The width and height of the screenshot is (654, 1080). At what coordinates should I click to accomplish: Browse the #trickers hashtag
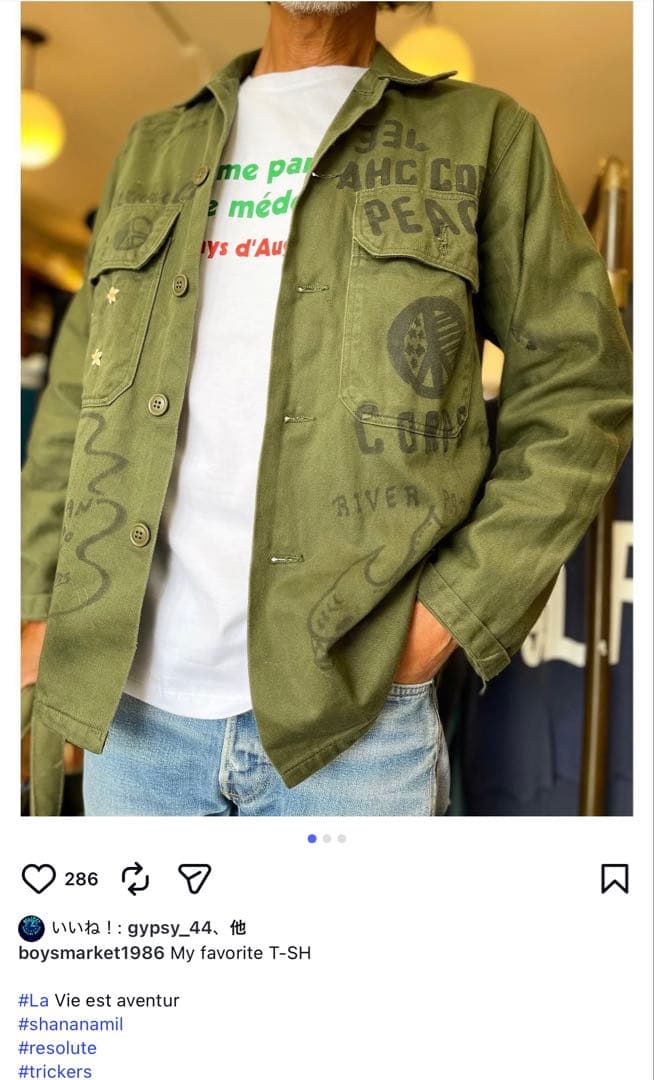55,1071
